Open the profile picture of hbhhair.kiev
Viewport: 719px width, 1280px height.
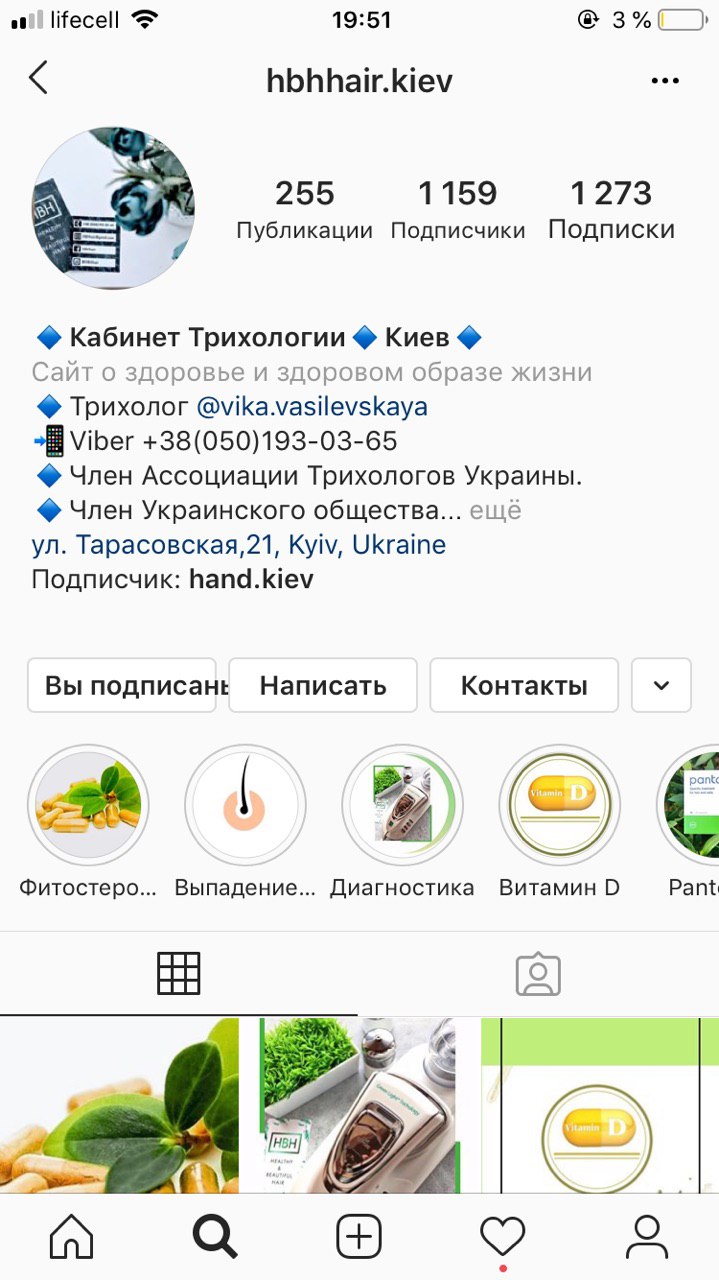pyautogui.click(x=113, y=208)
